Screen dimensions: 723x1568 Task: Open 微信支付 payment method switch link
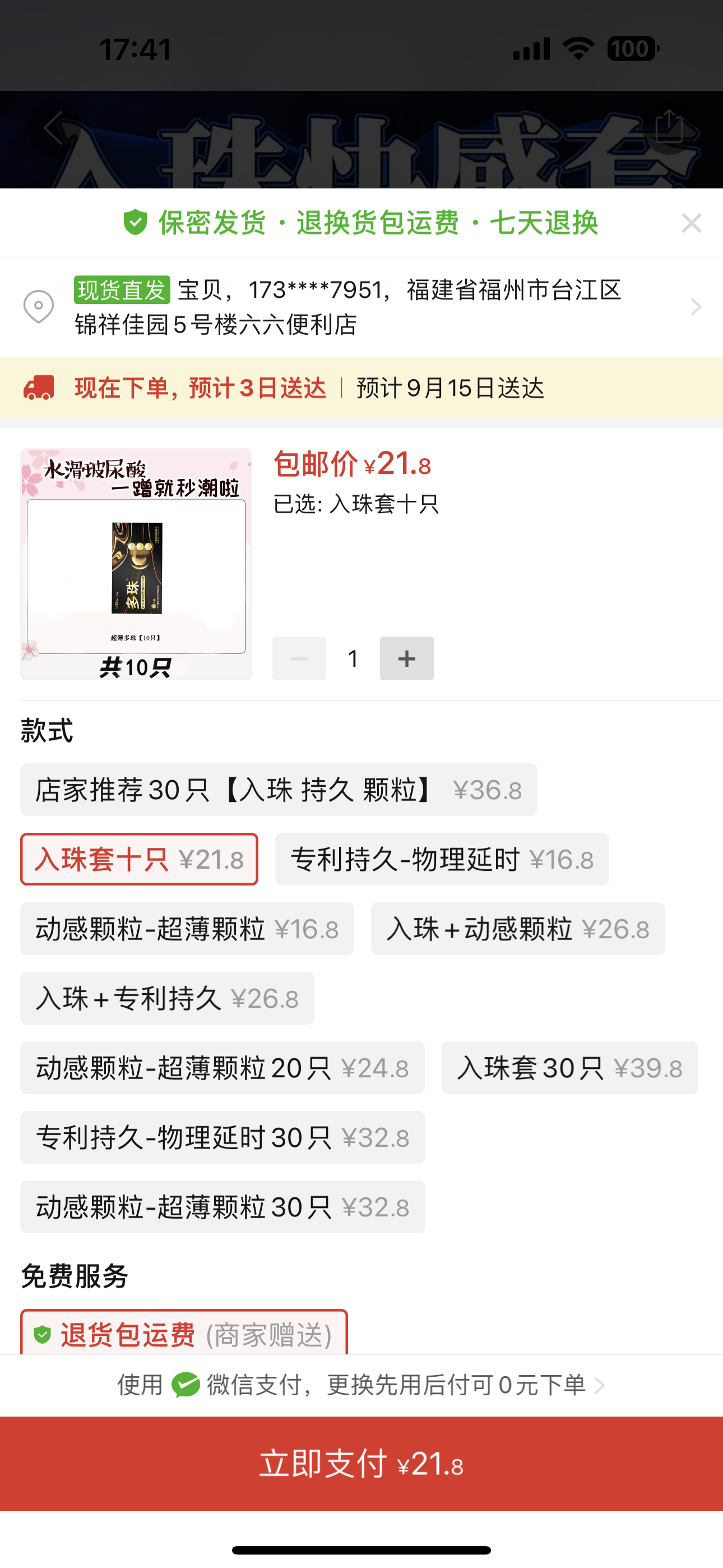[361, 1385]
